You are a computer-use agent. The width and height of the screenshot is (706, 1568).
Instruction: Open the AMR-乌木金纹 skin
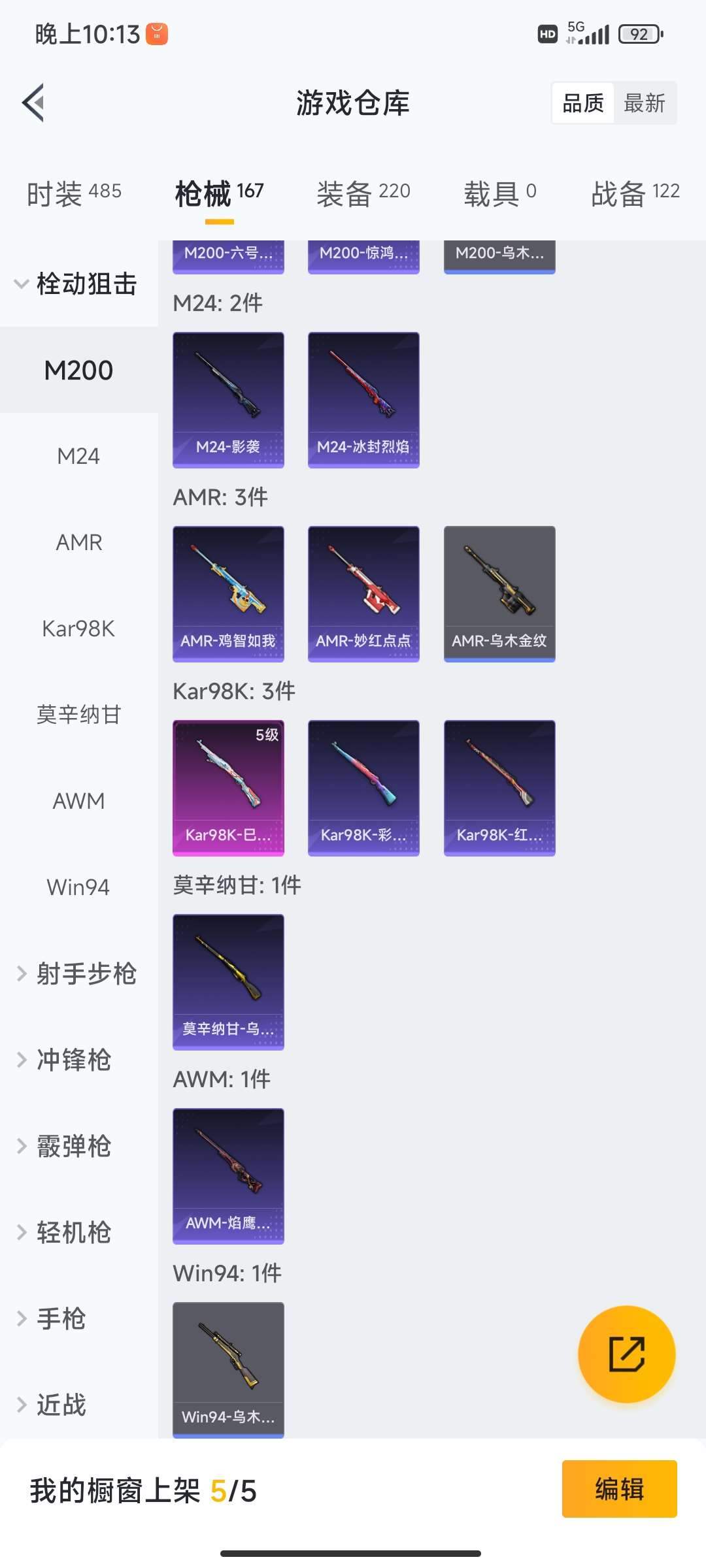tap(499, 594)
